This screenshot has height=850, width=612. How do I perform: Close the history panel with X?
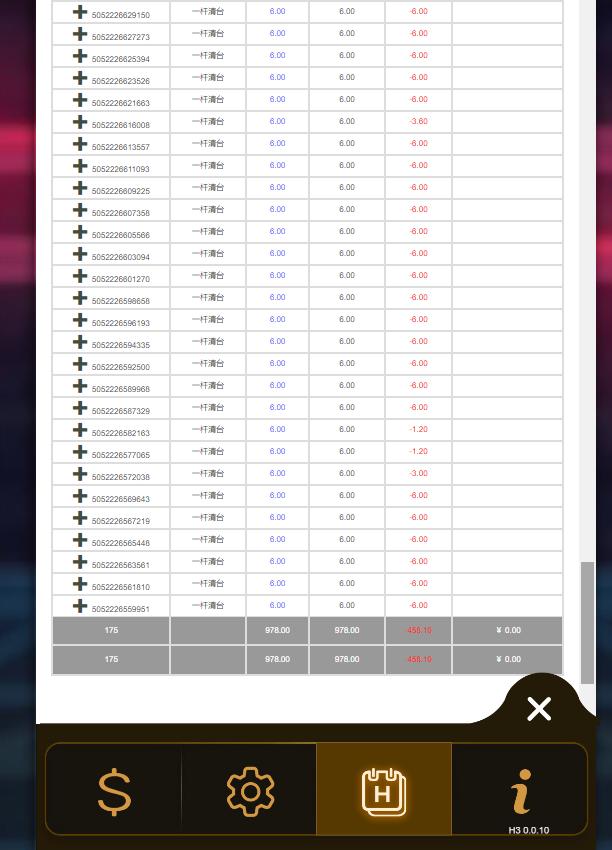[539, 709]
